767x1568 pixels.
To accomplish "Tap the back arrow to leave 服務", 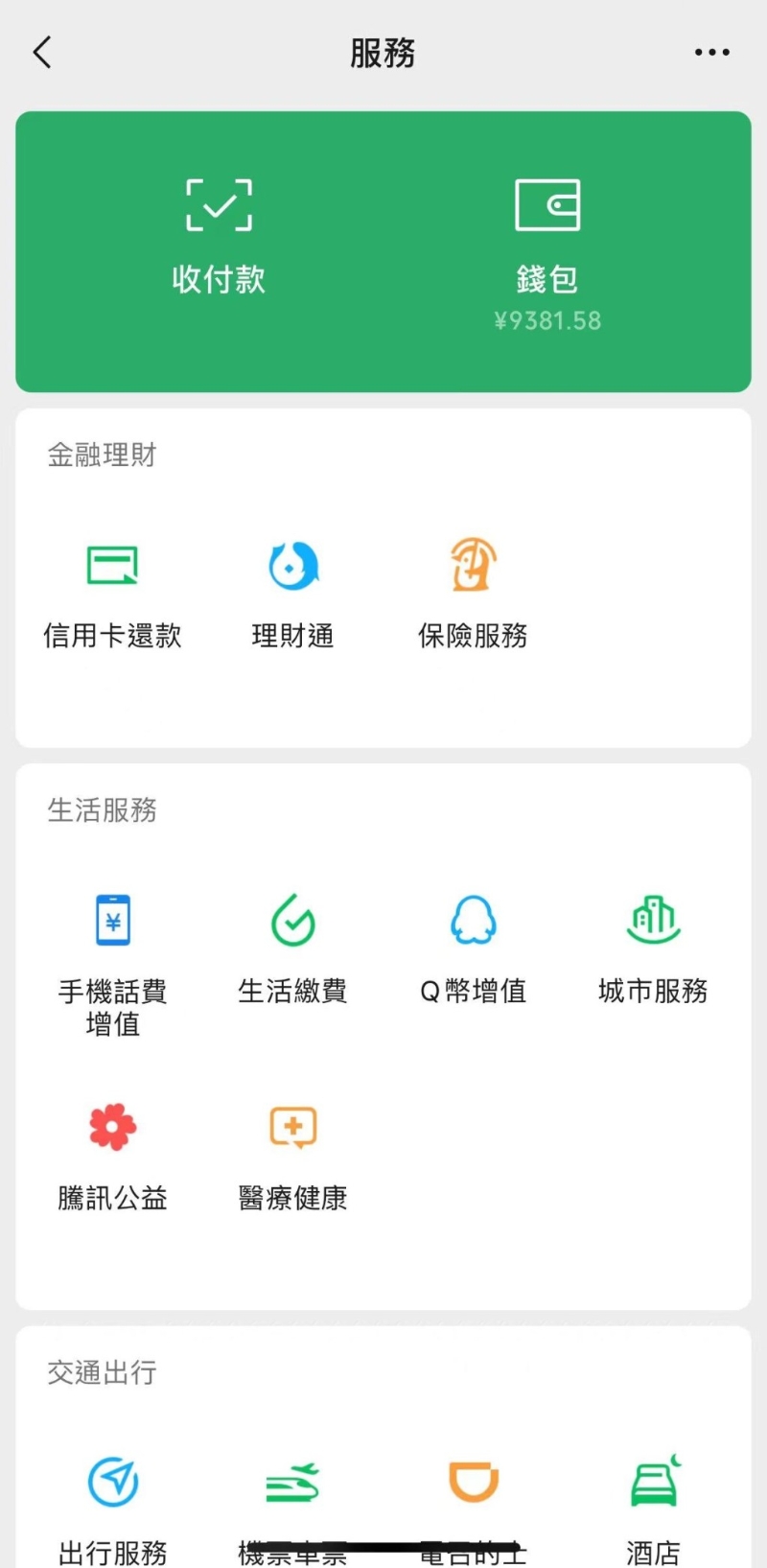I will [x=42, y=53].
